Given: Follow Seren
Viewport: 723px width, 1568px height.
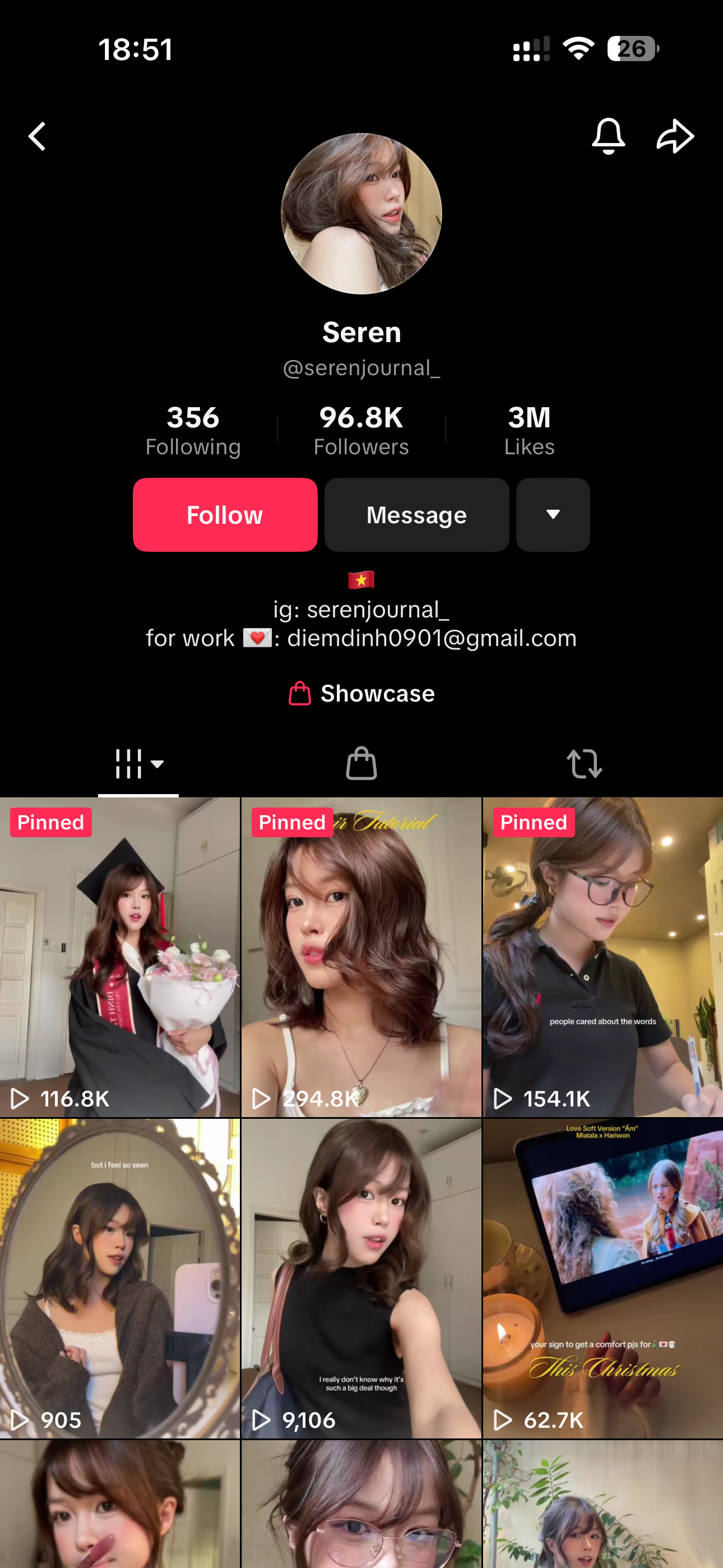Looking at the screenshot, I should (225, 515).
